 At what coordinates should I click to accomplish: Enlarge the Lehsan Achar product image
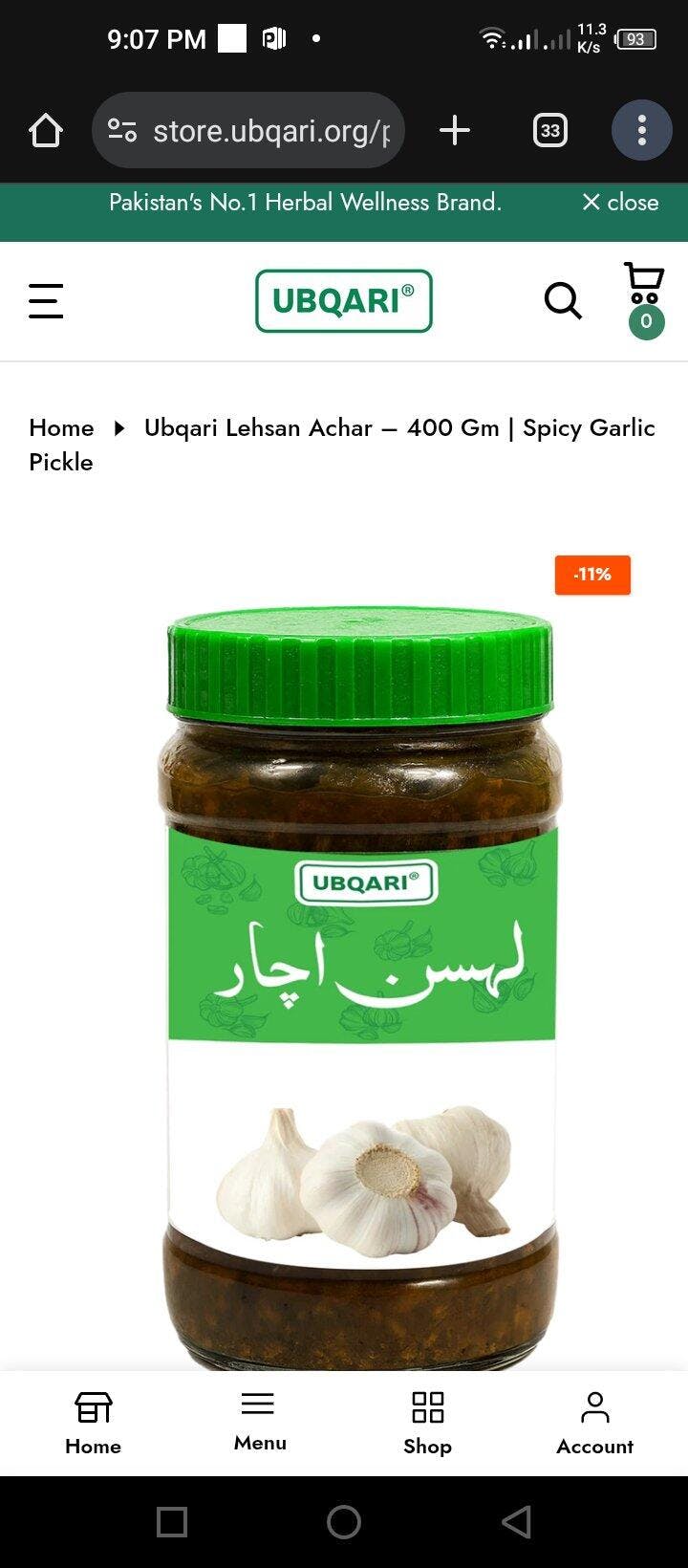pyautogui.click(x=359, y=985)
